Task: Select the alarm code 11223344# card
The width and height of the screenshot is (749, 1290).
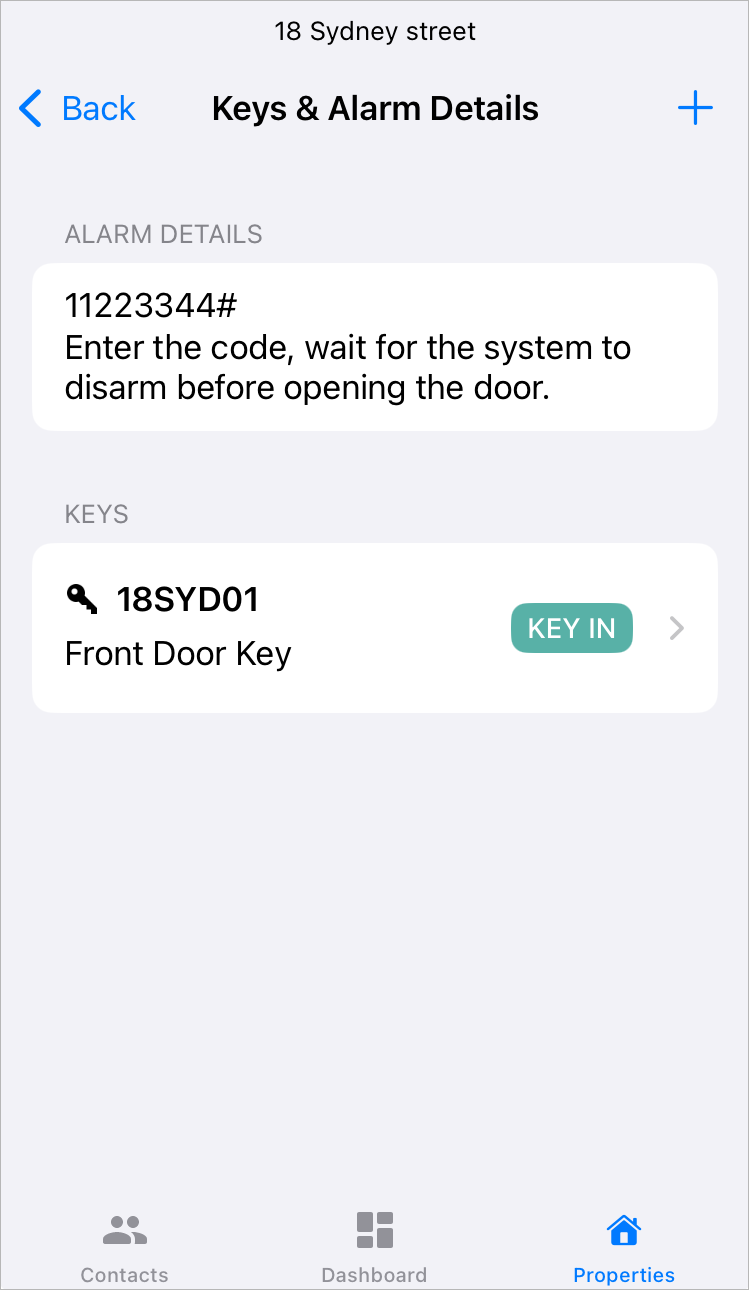Action: (374, 346)
